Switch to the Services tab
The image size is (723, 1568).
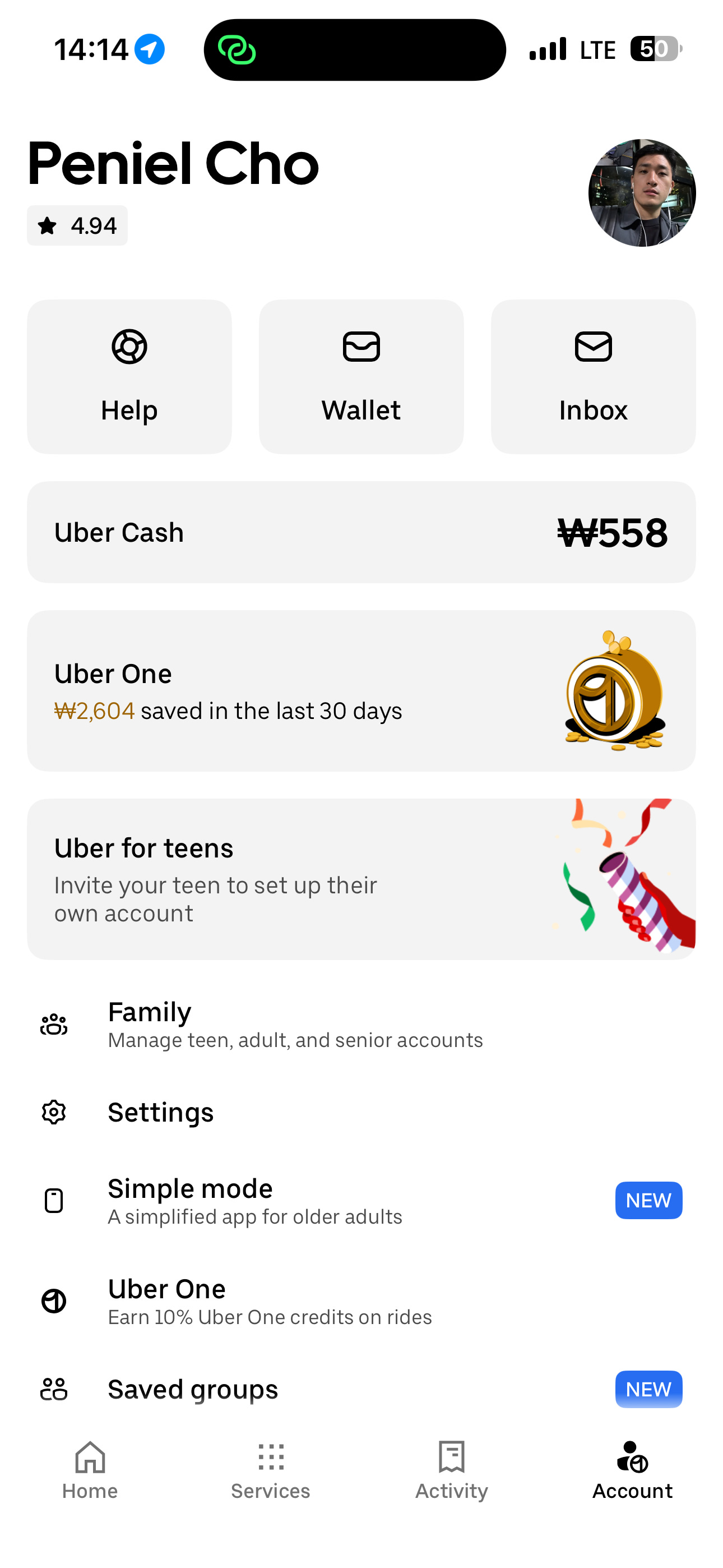(271, 1469)
